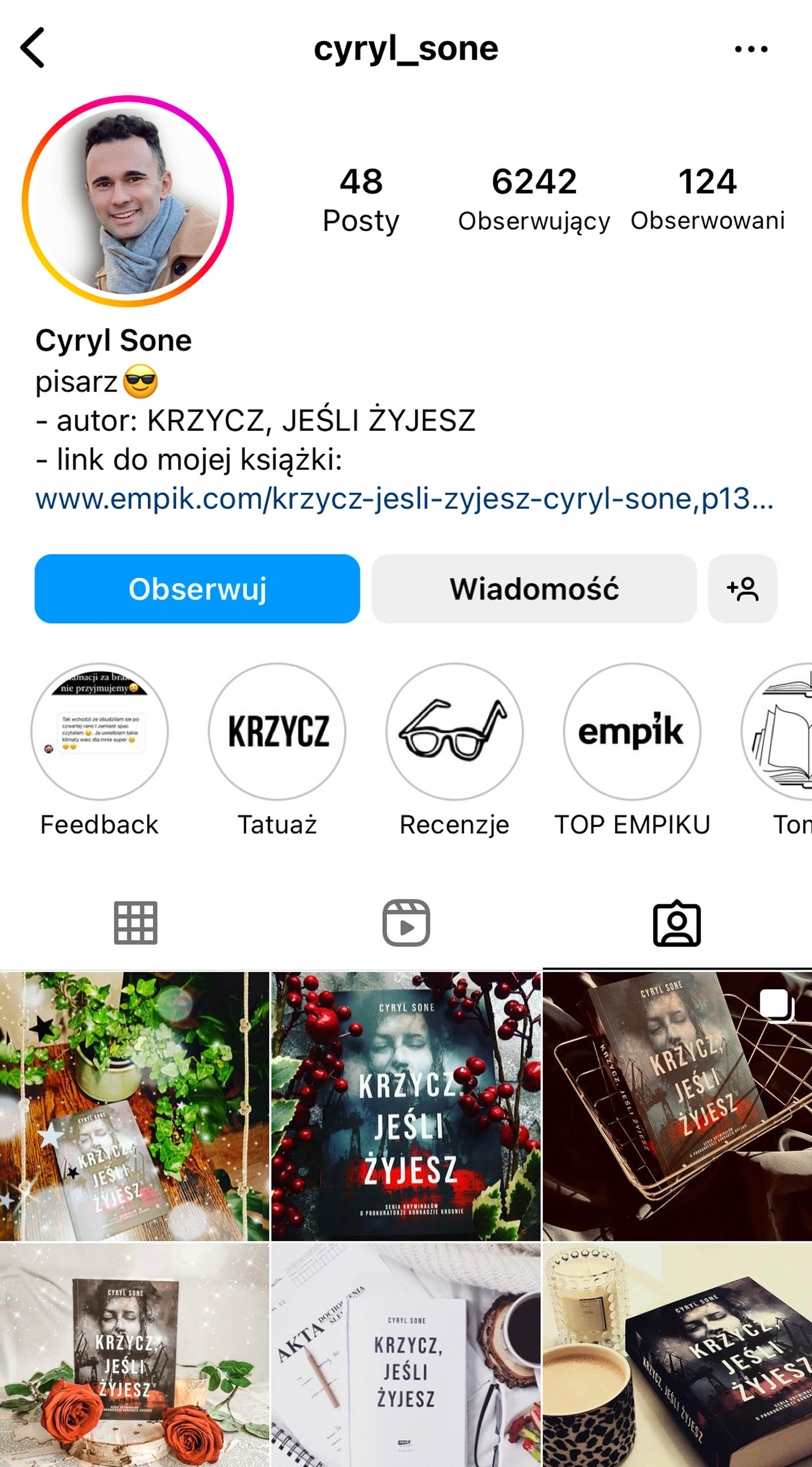The image size is (812, 1467).
Task: Open the list of 124 Obserwowani
Action: [x=708, y=198]
